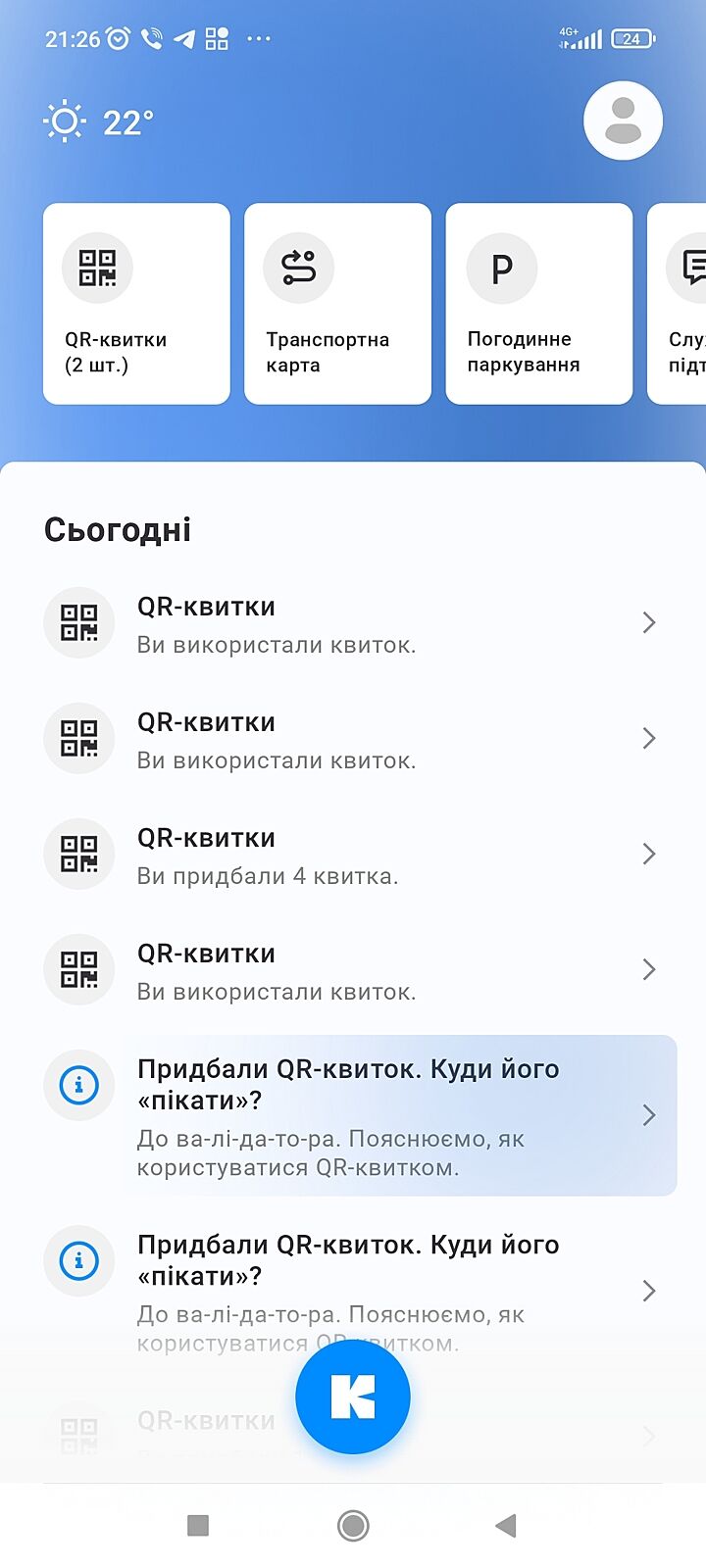Go back using the system back button
Screen dimensions: 706x1568
pos(506,1525)
